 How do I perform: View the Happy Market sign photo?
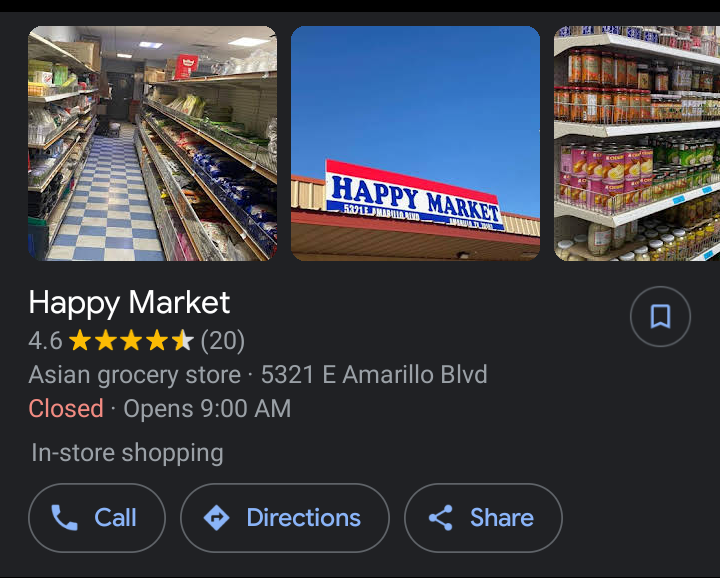coord(415,143)
